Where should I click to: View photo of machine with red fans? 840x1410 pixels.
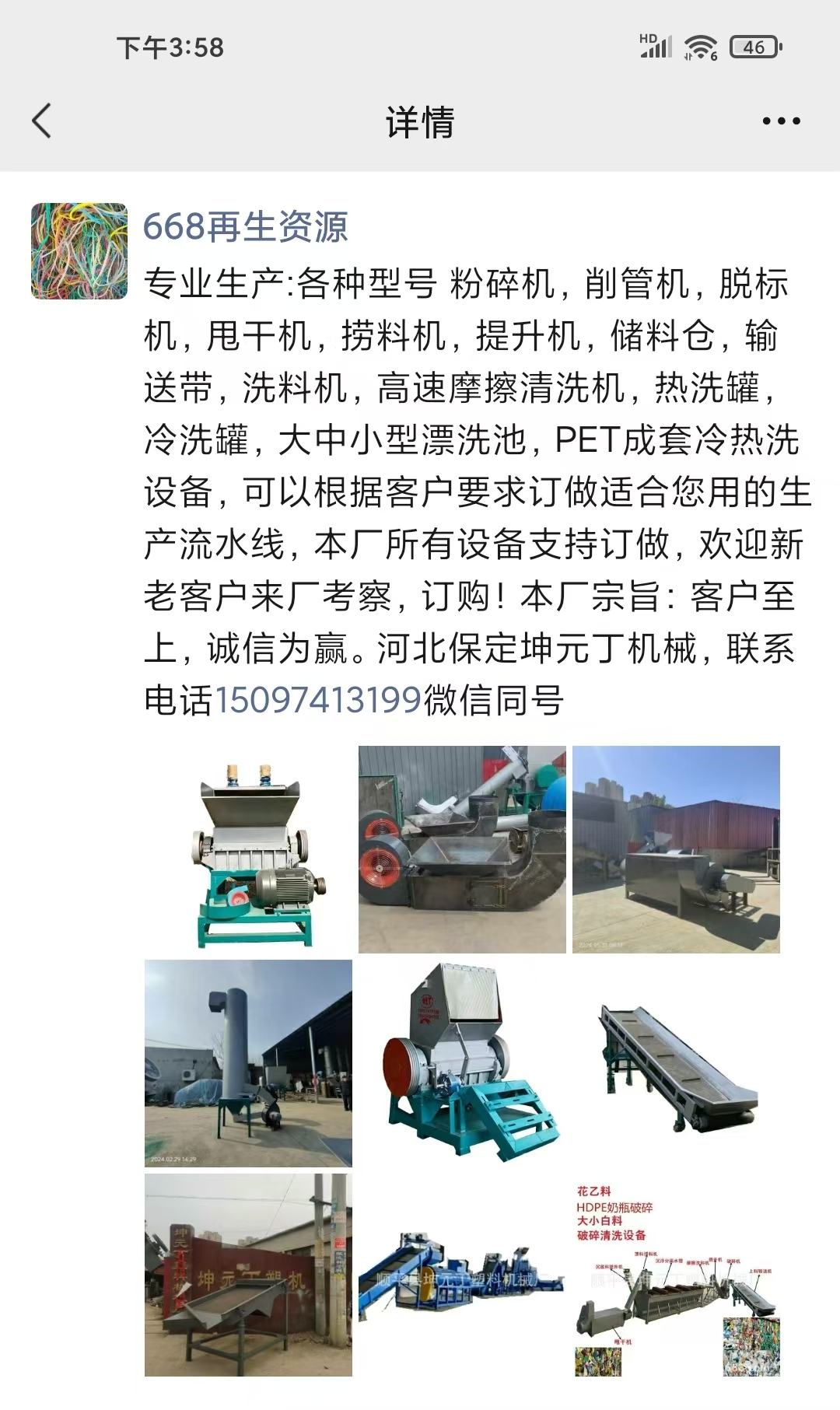[462, 849]
